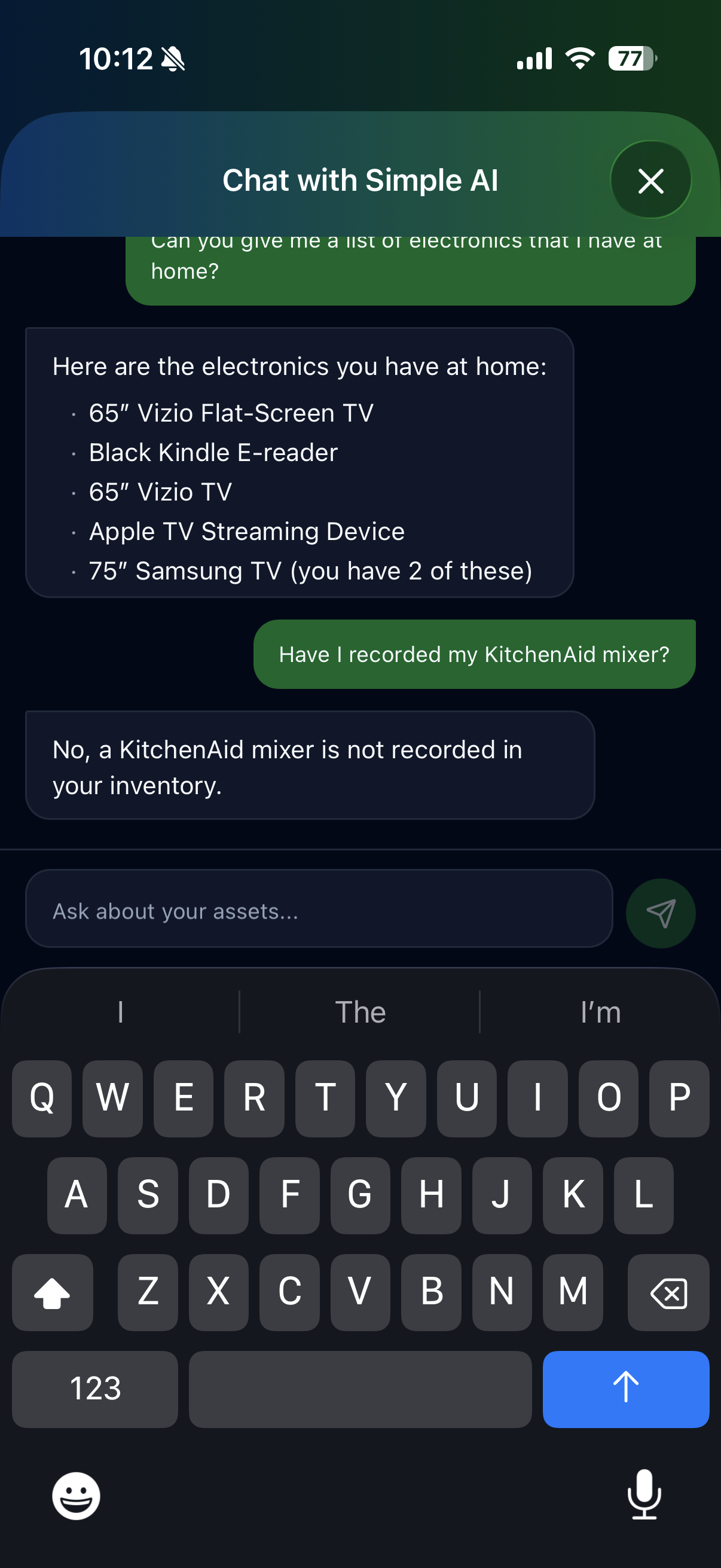Tap the Shift key on the keyboard

53,1293
